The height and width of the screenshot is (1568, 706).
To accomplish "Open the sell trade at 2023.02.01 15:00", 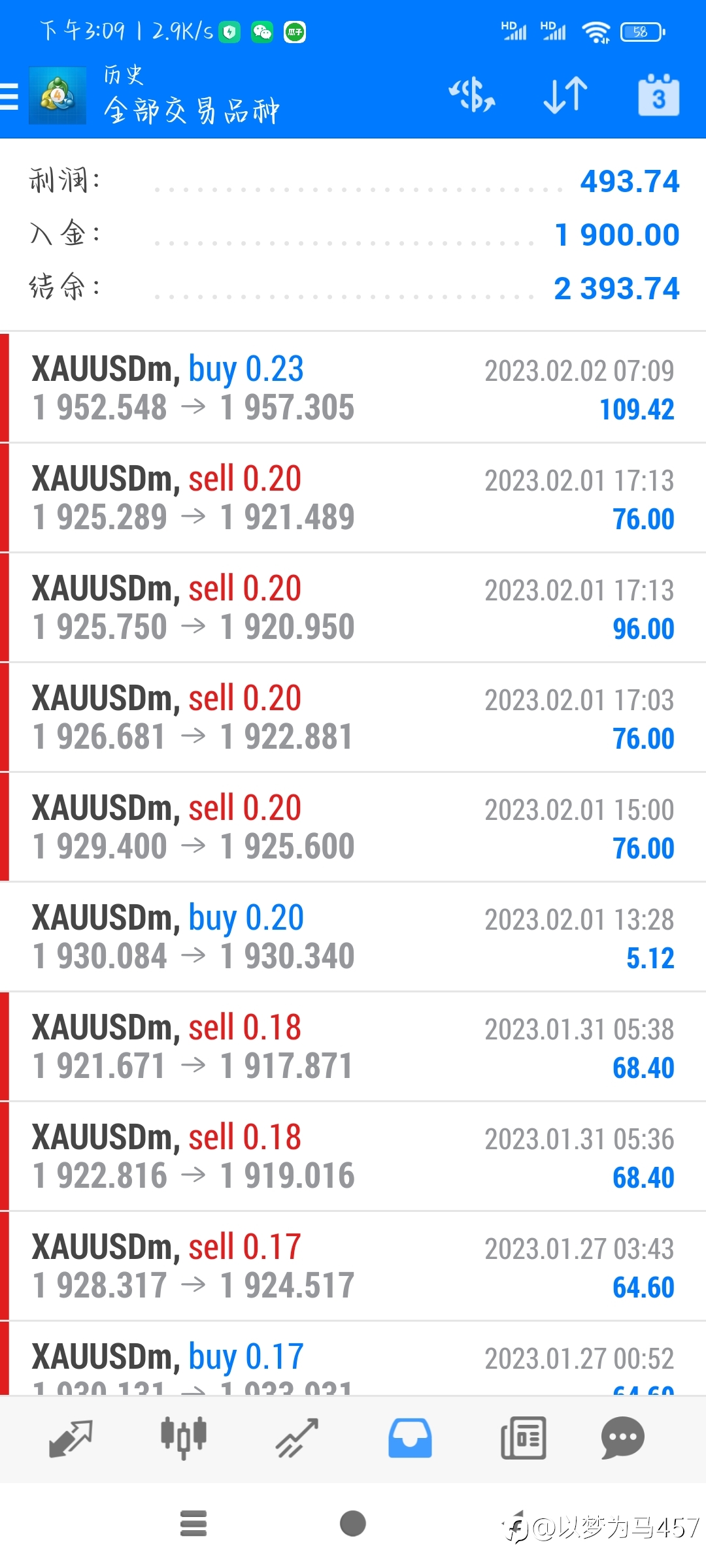I will tap(353, 827).
